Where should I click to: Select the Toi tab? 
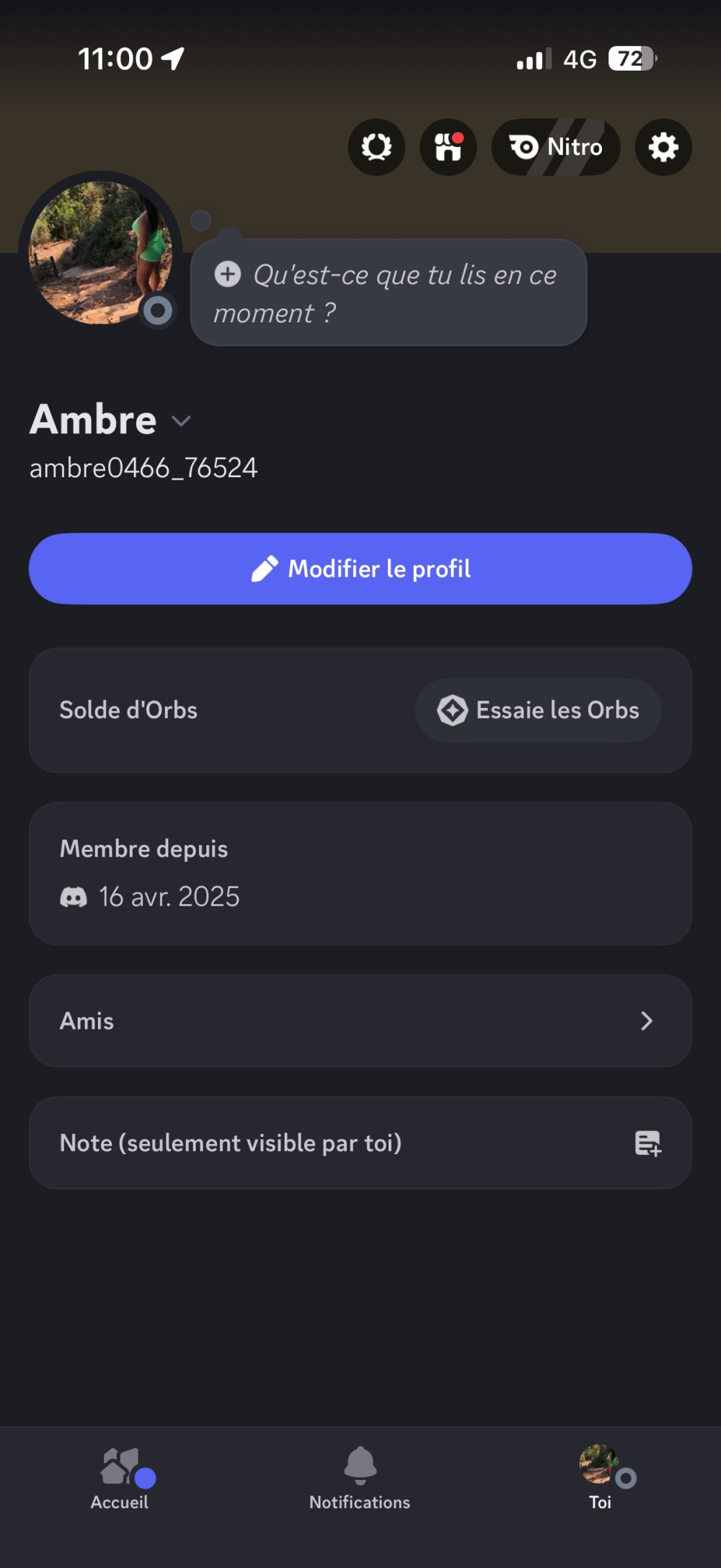click(x=601, y=1479)
